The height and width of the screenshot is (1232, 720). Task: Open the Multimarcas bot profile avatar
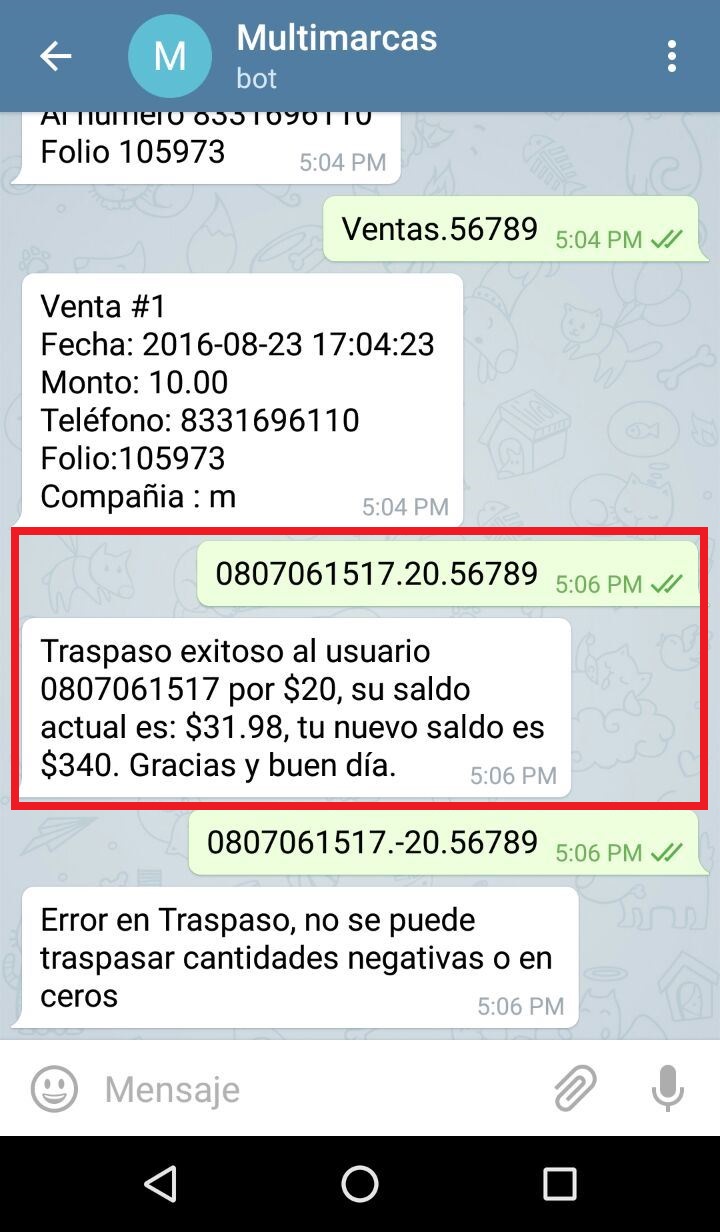169,56
